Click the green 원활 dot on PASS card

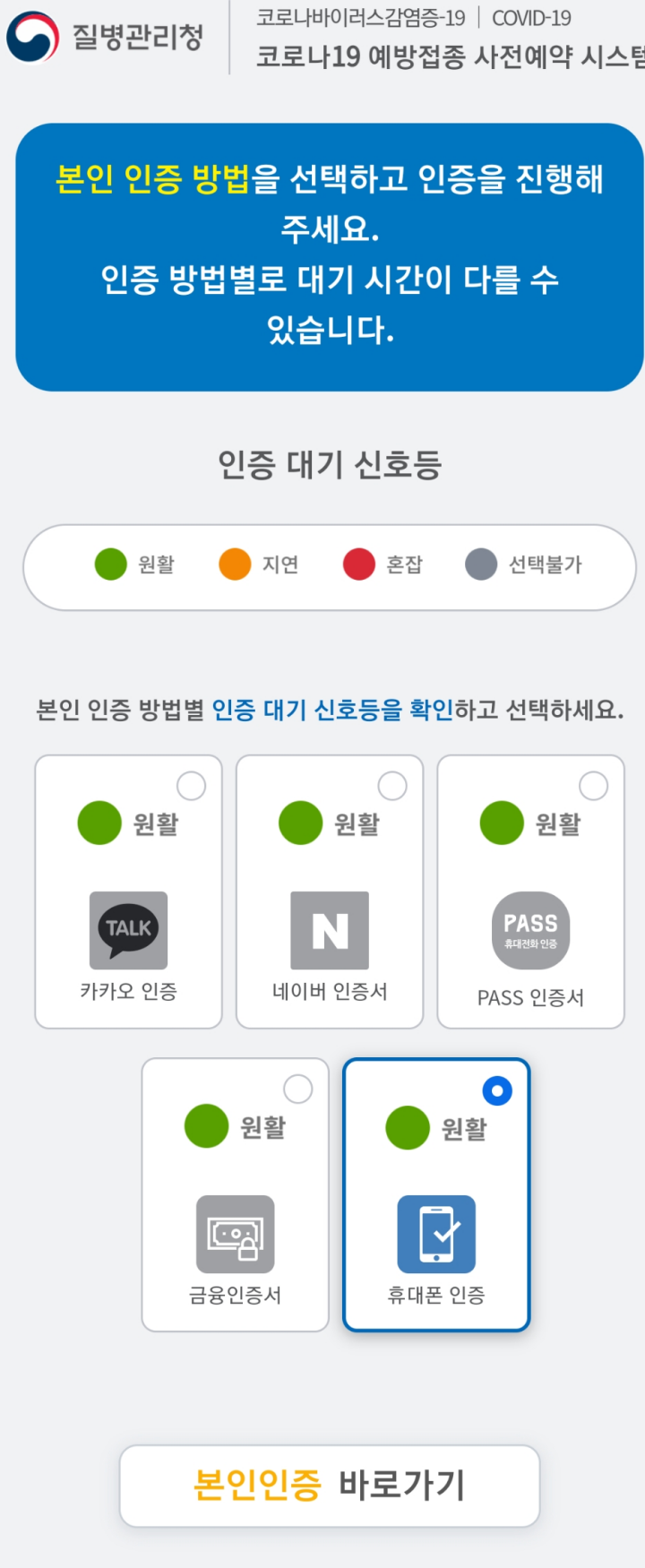(x=500, y=823)
